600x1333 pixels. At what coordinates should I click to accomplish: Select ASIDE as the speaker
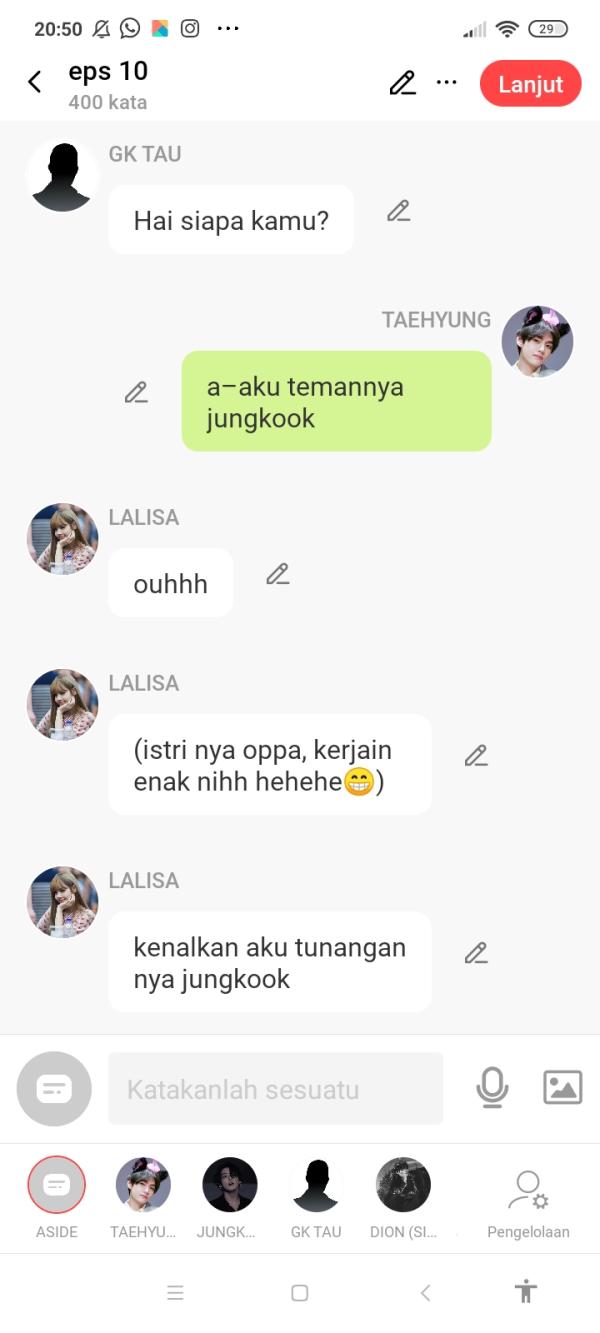57,1186
